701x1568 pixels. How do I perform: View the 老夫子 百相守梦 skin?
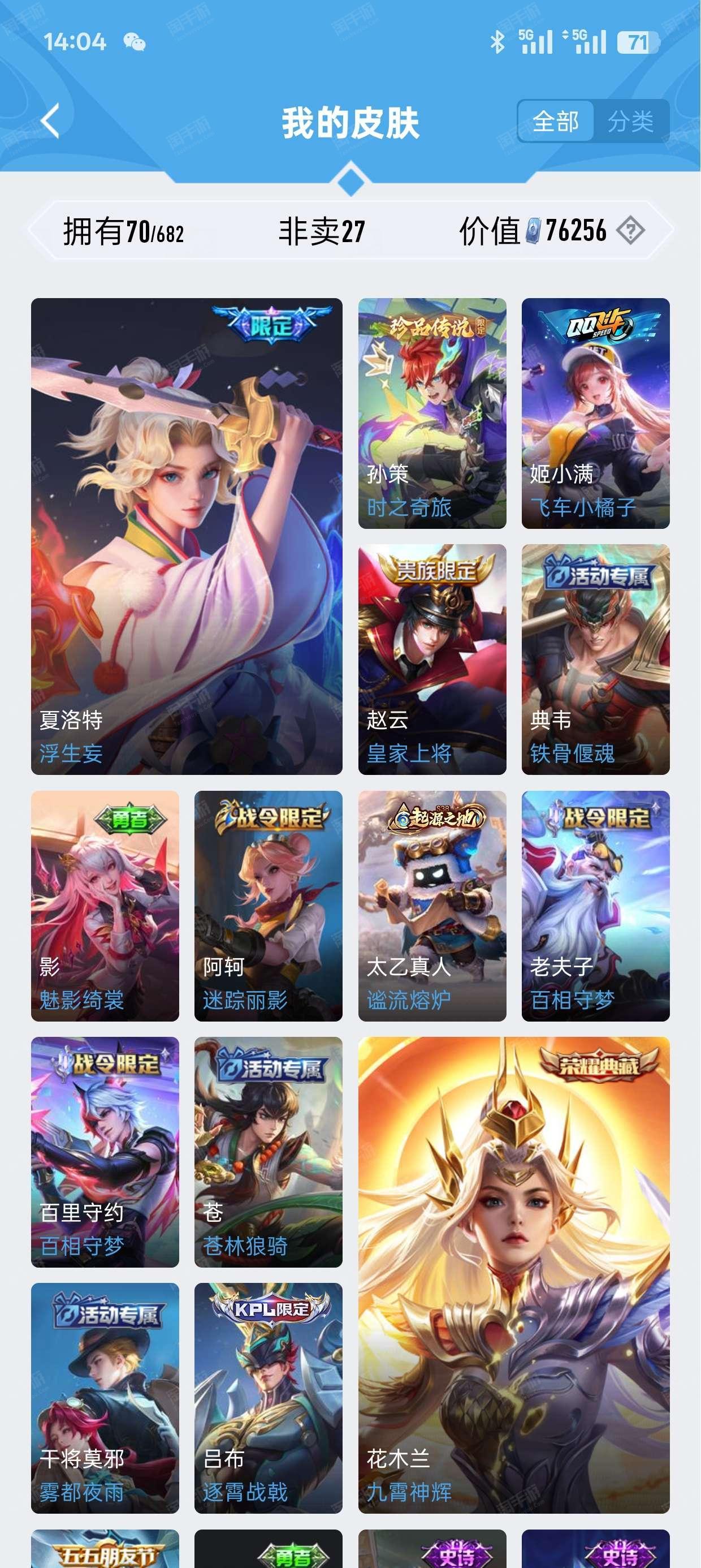coord(596,906)
